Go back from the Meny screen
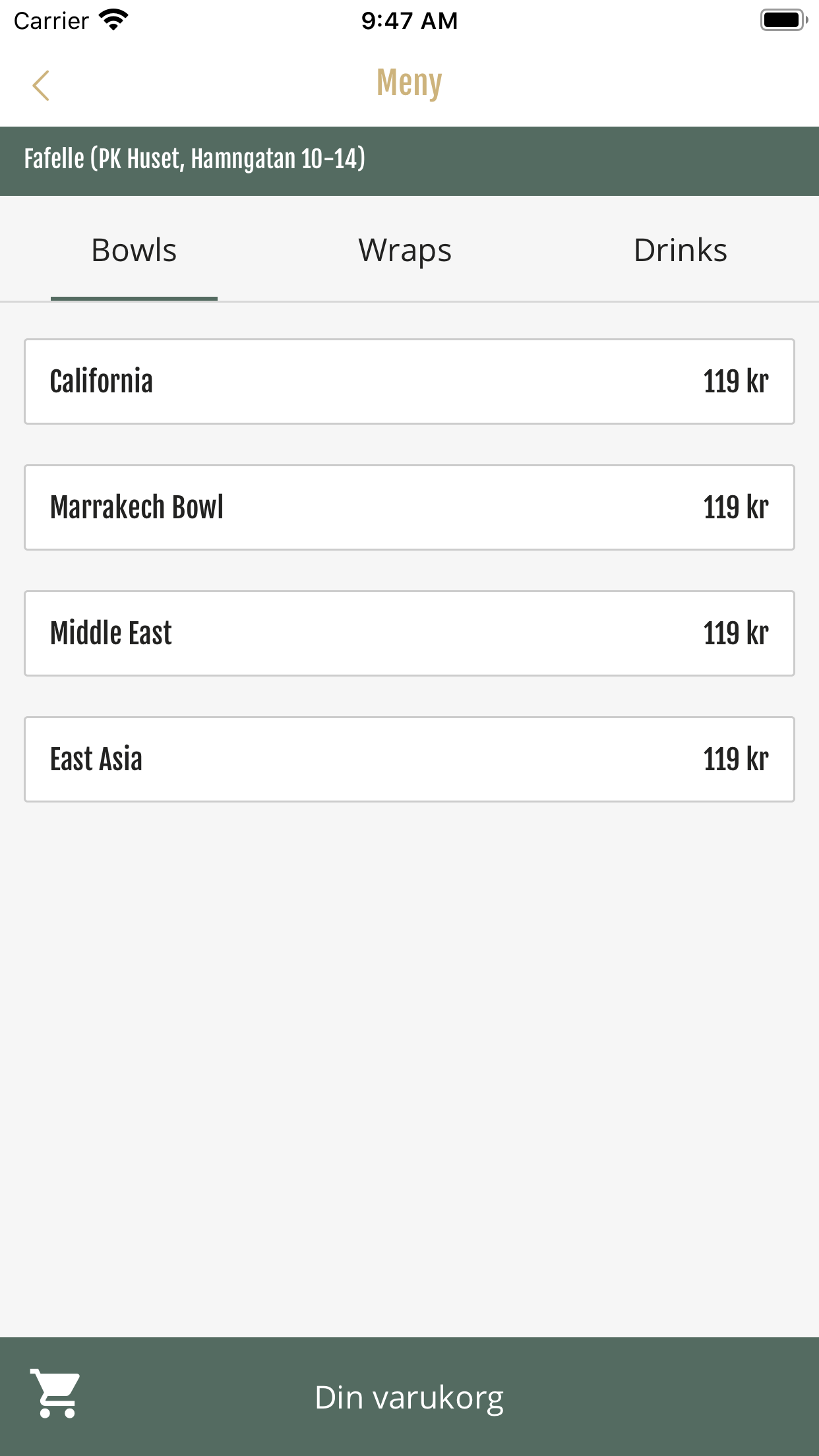 [41, 86]
